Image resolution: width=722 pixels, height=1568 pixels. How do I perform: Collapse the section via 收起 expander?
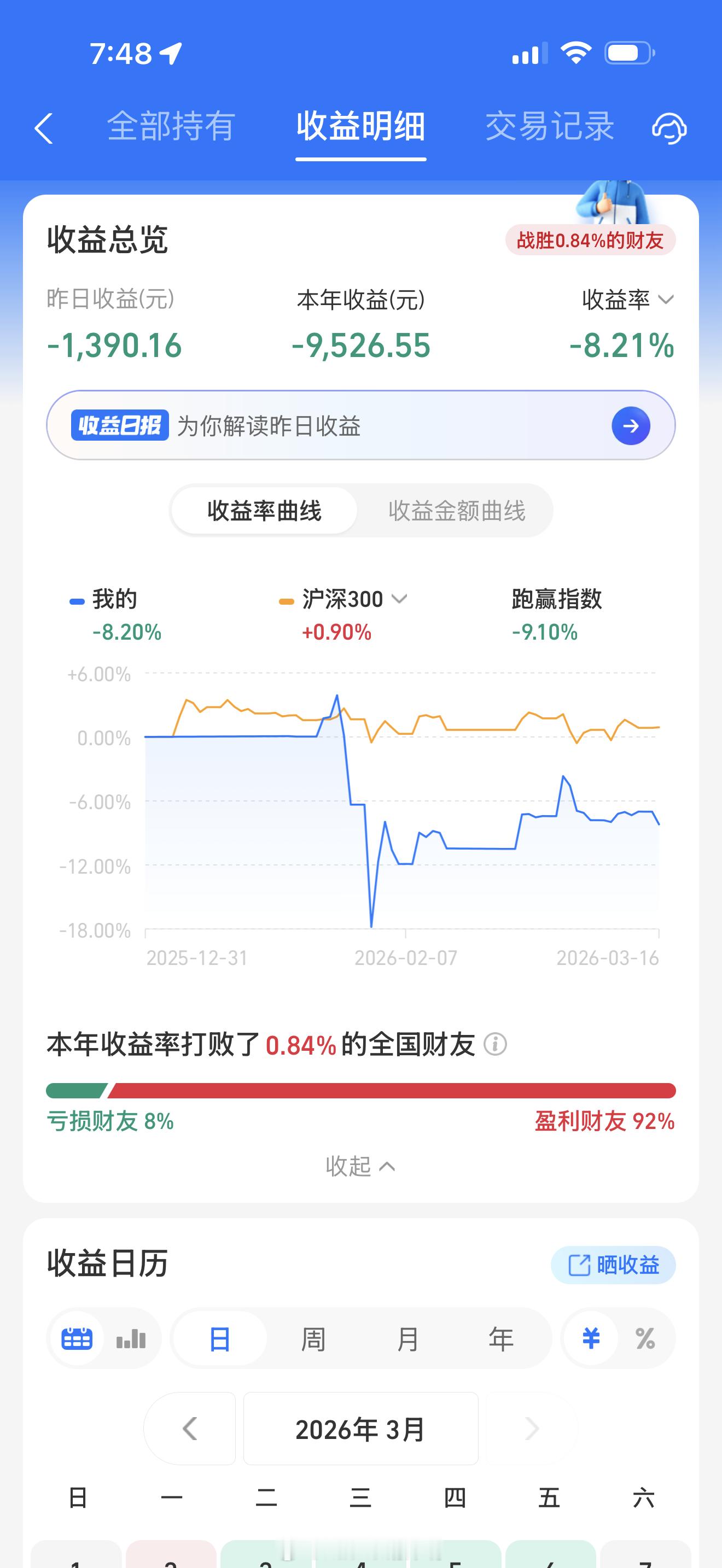tap(360, 1166)
